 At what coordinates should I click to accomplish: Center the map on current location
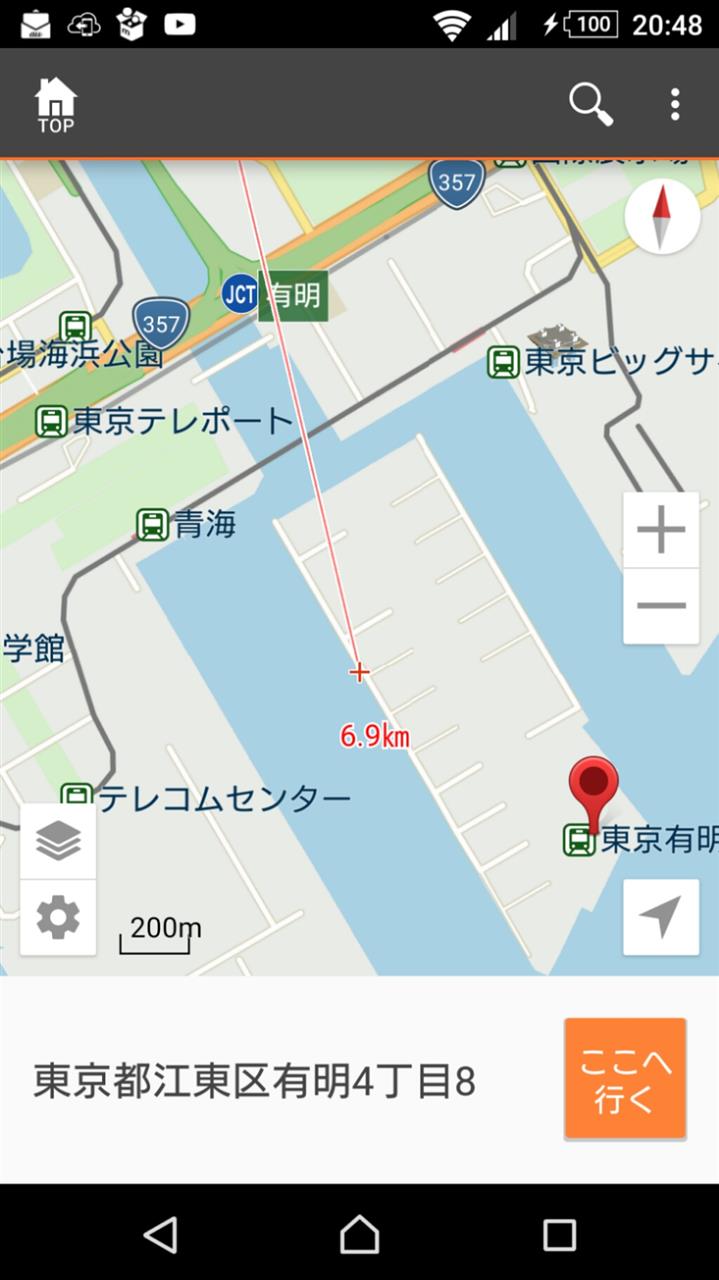pos(661,917)
